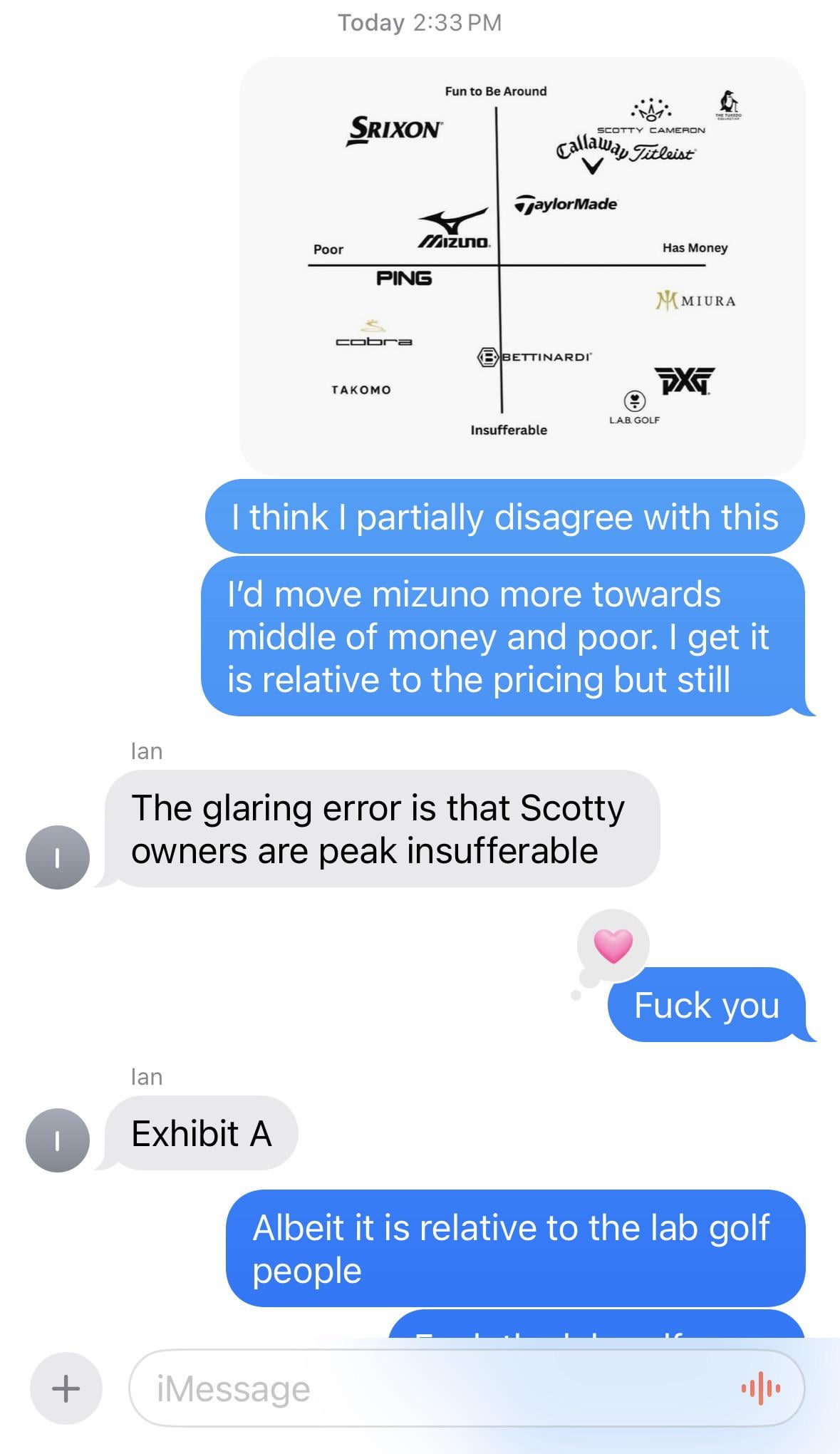Open Ian's avatar beside Exhibit A
The height and width of the screenshot is (1454, 840).
coord(58,1140)
